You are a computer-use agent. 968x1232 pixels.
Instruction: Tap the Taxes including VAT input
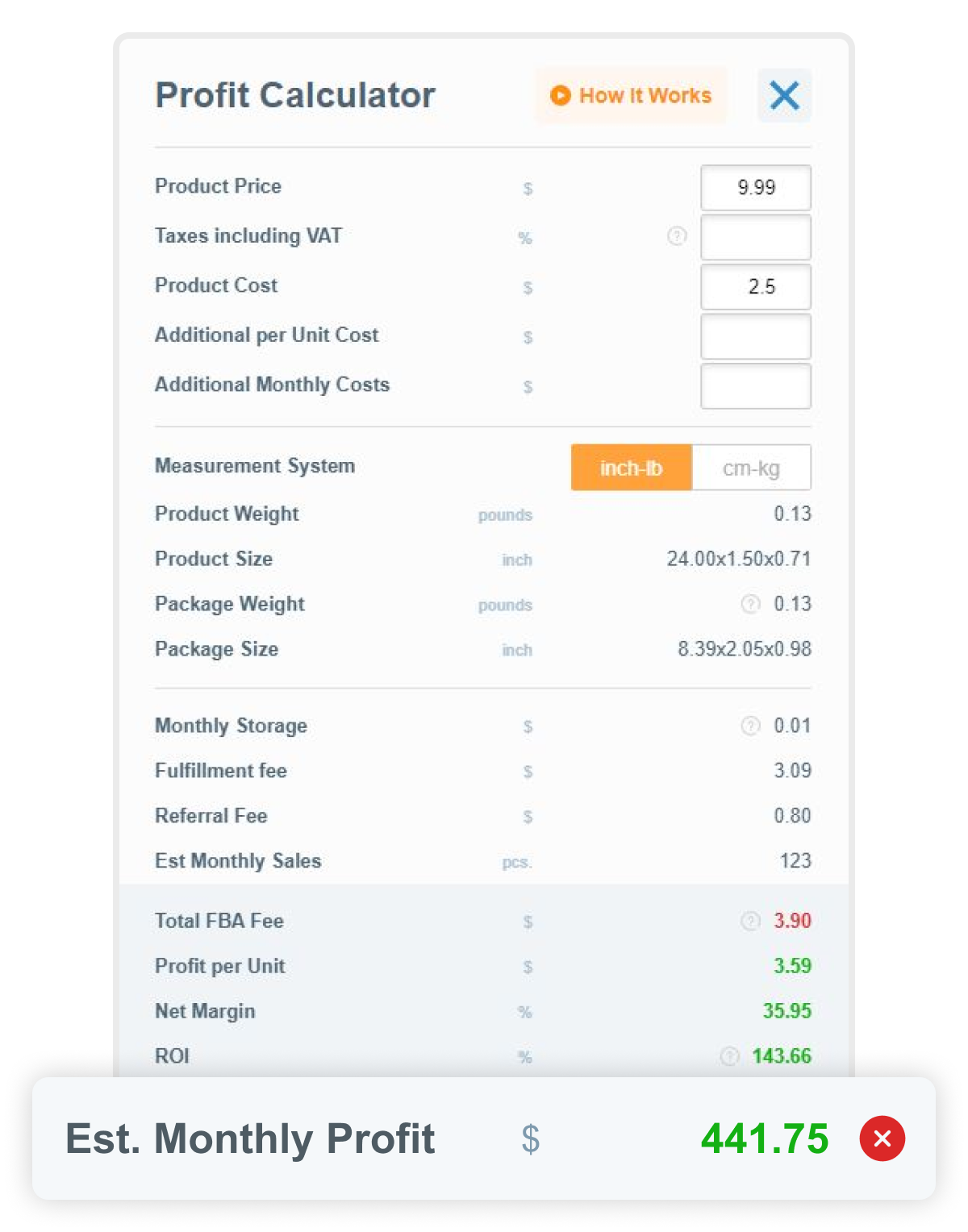(755, 238)
